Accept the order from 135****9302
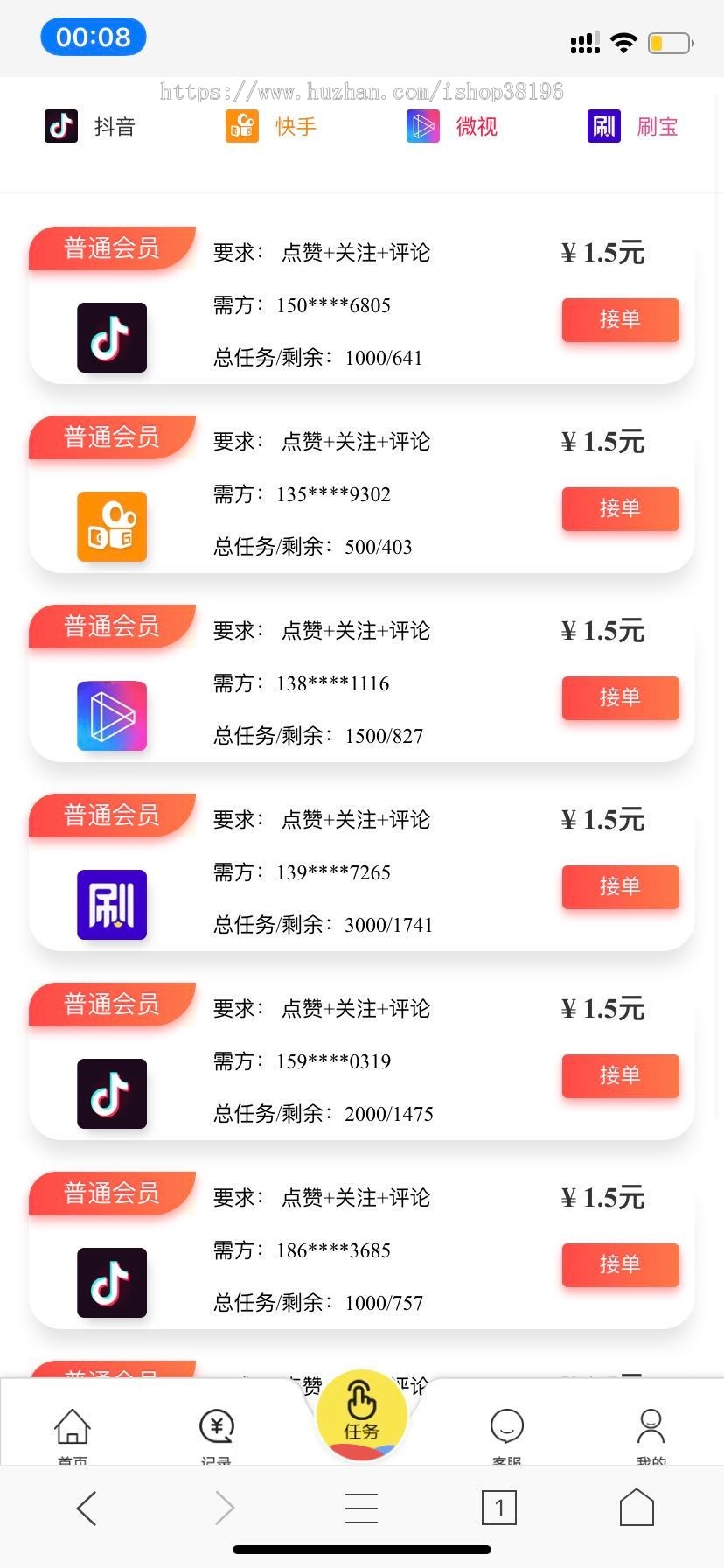This screenshot has width=724, height=1568. click(620, 508)
